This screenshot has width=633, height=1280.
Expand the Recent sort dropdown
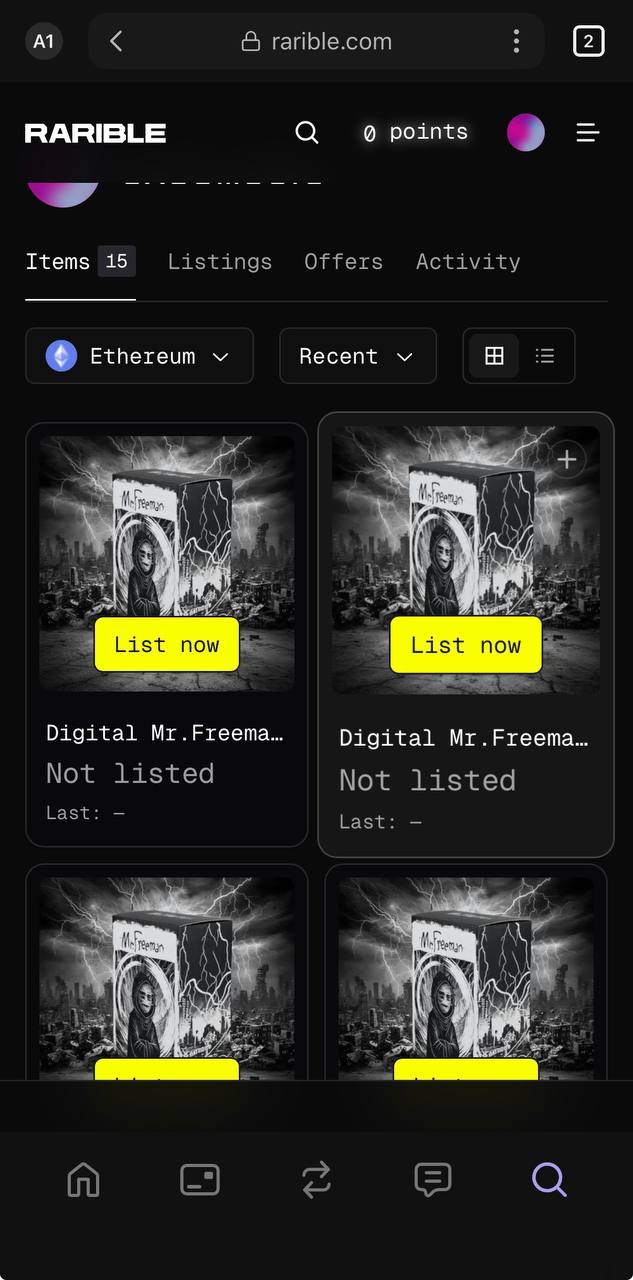(357, 356)
